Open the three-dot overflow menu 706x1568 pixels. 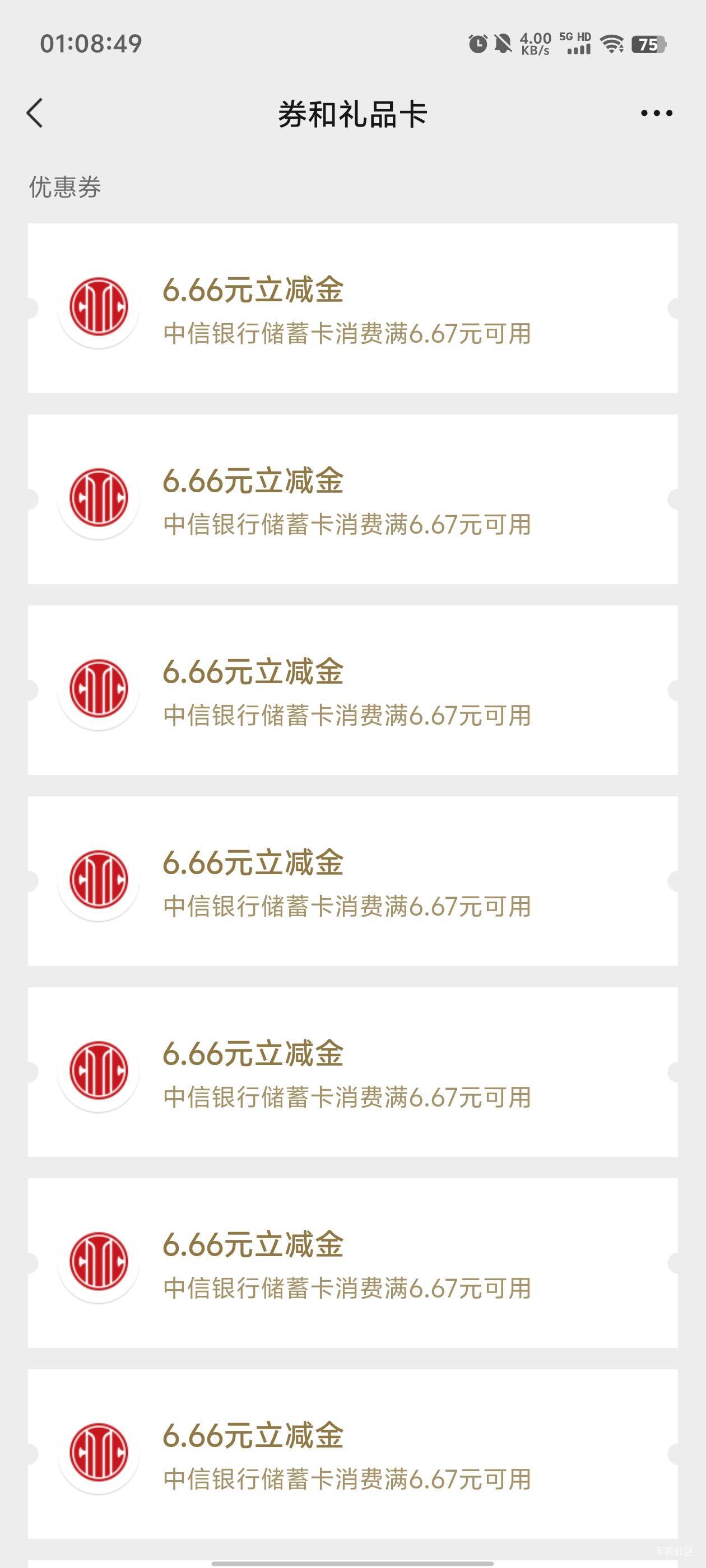pyautogui.click(x=656, y=113)
